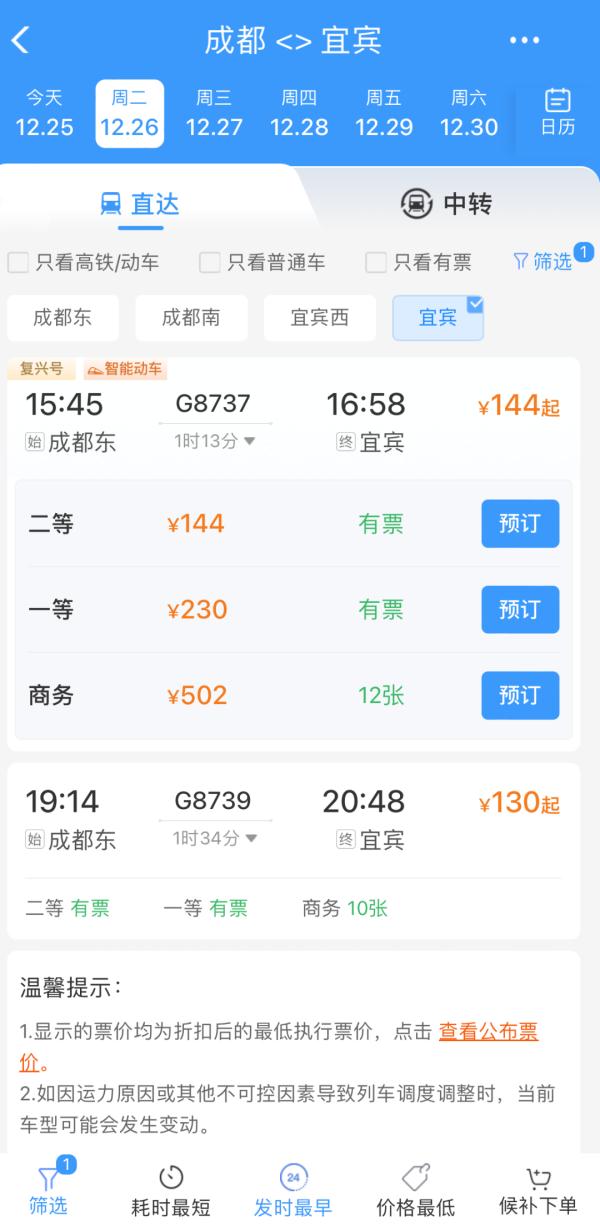Book the 二等 seat at ¥144

(520, 524)
